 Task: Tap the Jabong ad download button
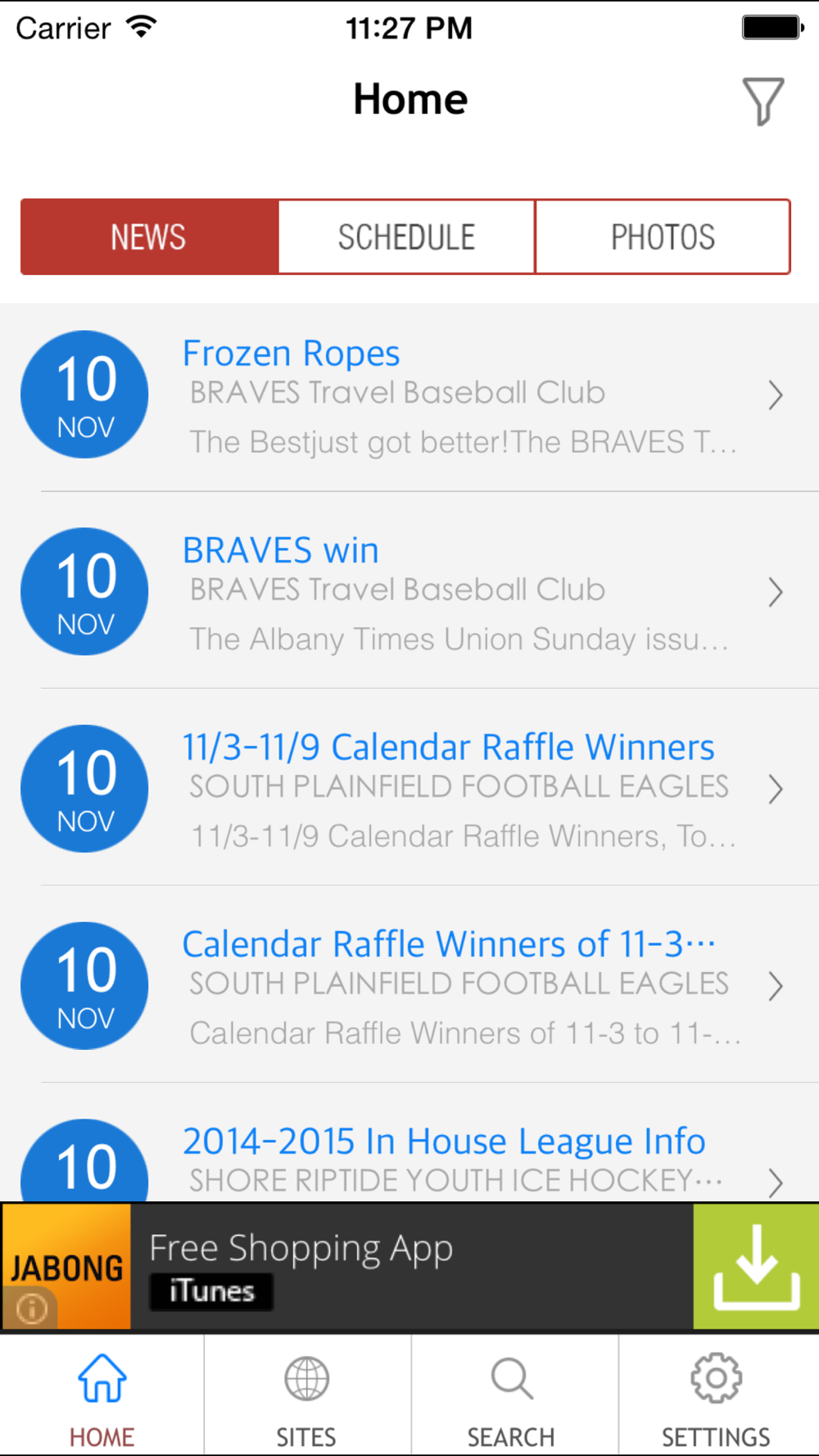pos(756,1266)
